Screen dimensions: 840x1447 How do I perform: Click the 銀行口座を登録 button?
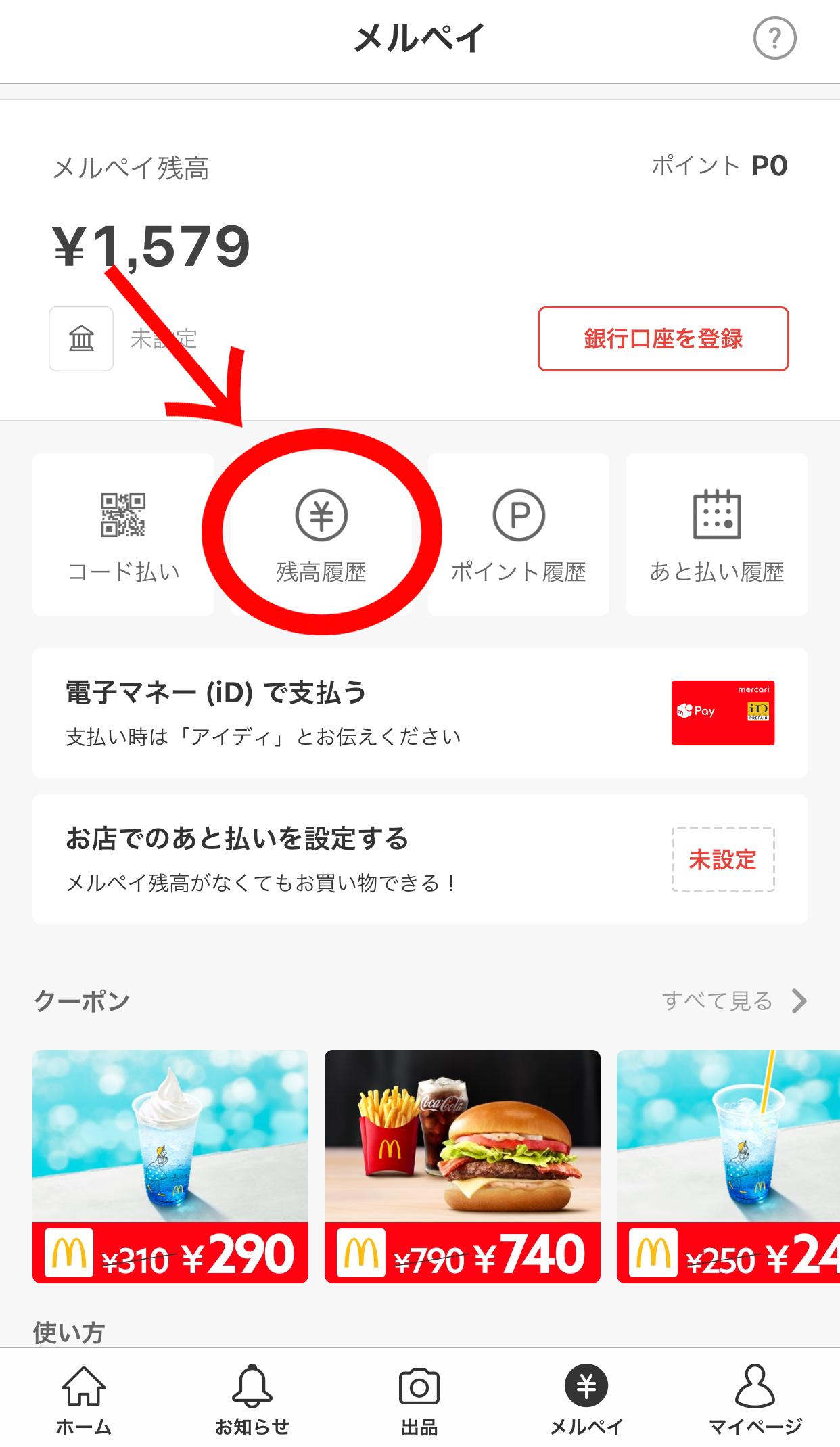click(x=663, y=340)
